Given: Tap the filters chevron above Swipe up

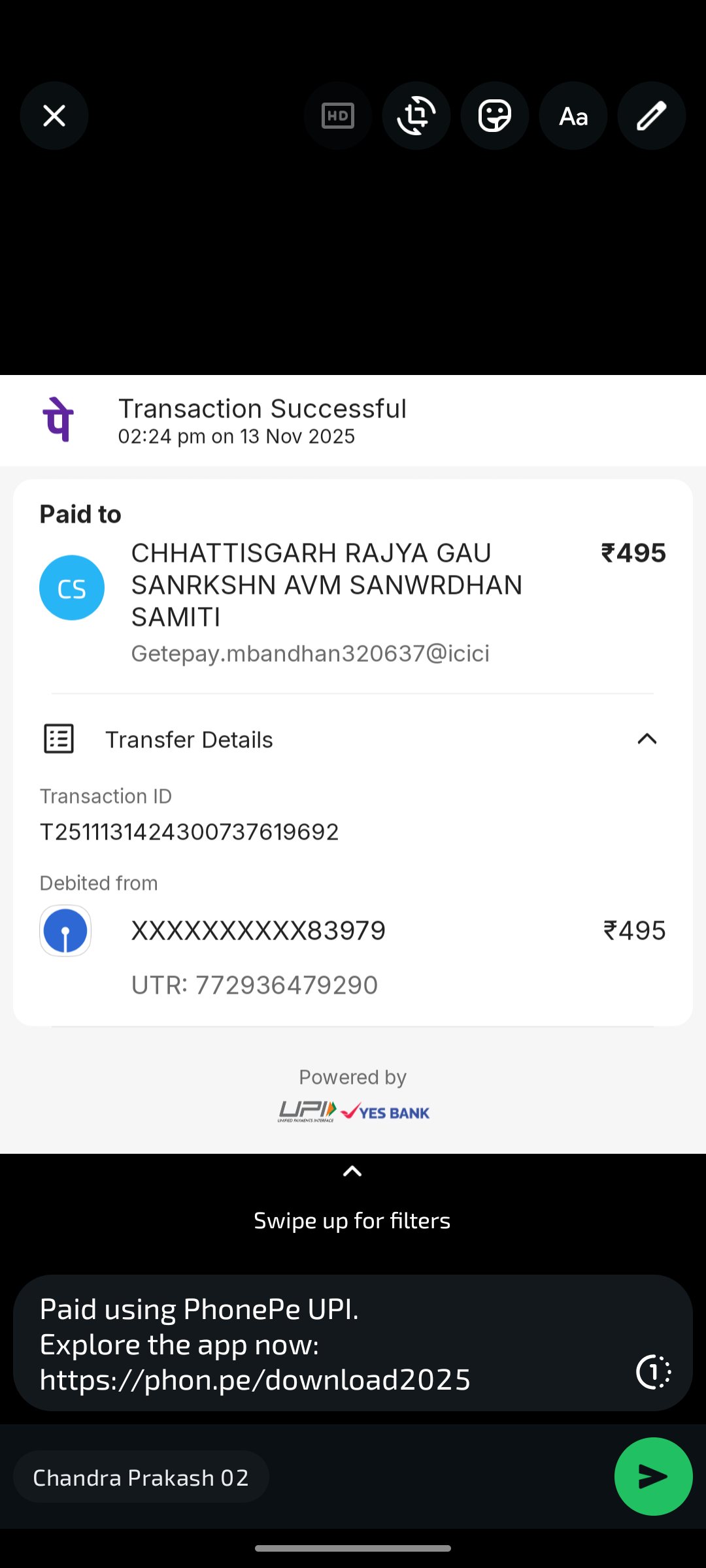Looking at the screenshot, I should 352,1171.
